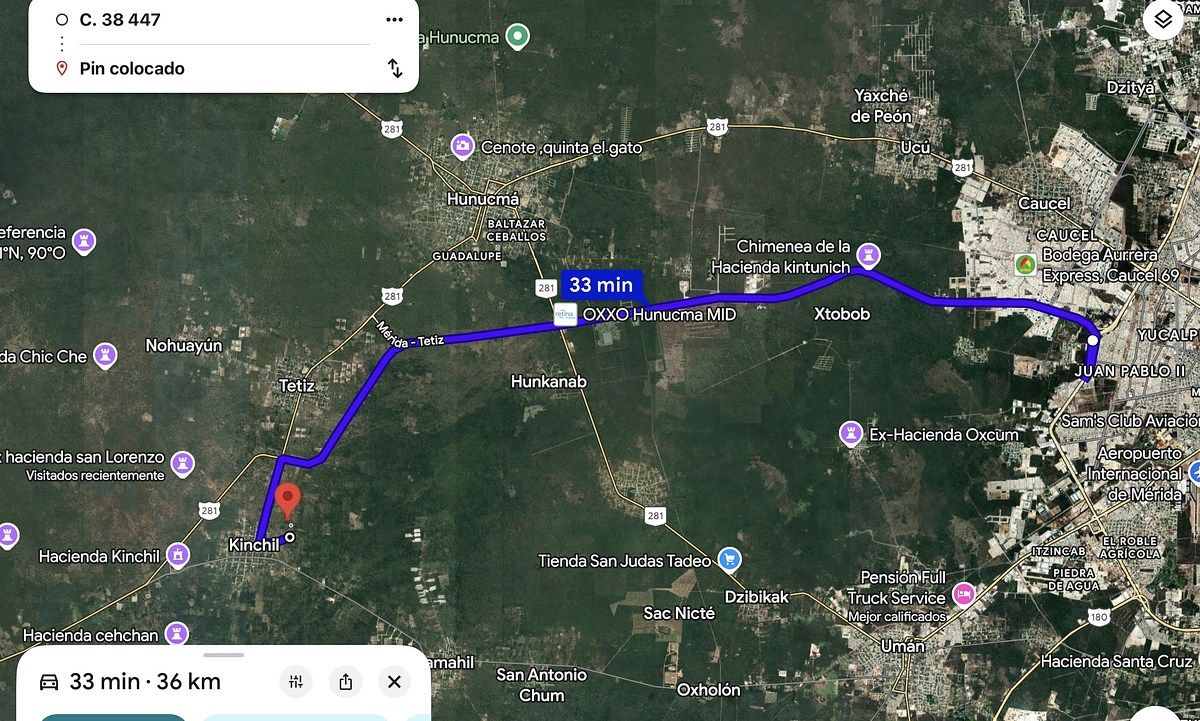Open route options filter
The height and width of the screenshot is (721, 1200).
pos(295,682)
